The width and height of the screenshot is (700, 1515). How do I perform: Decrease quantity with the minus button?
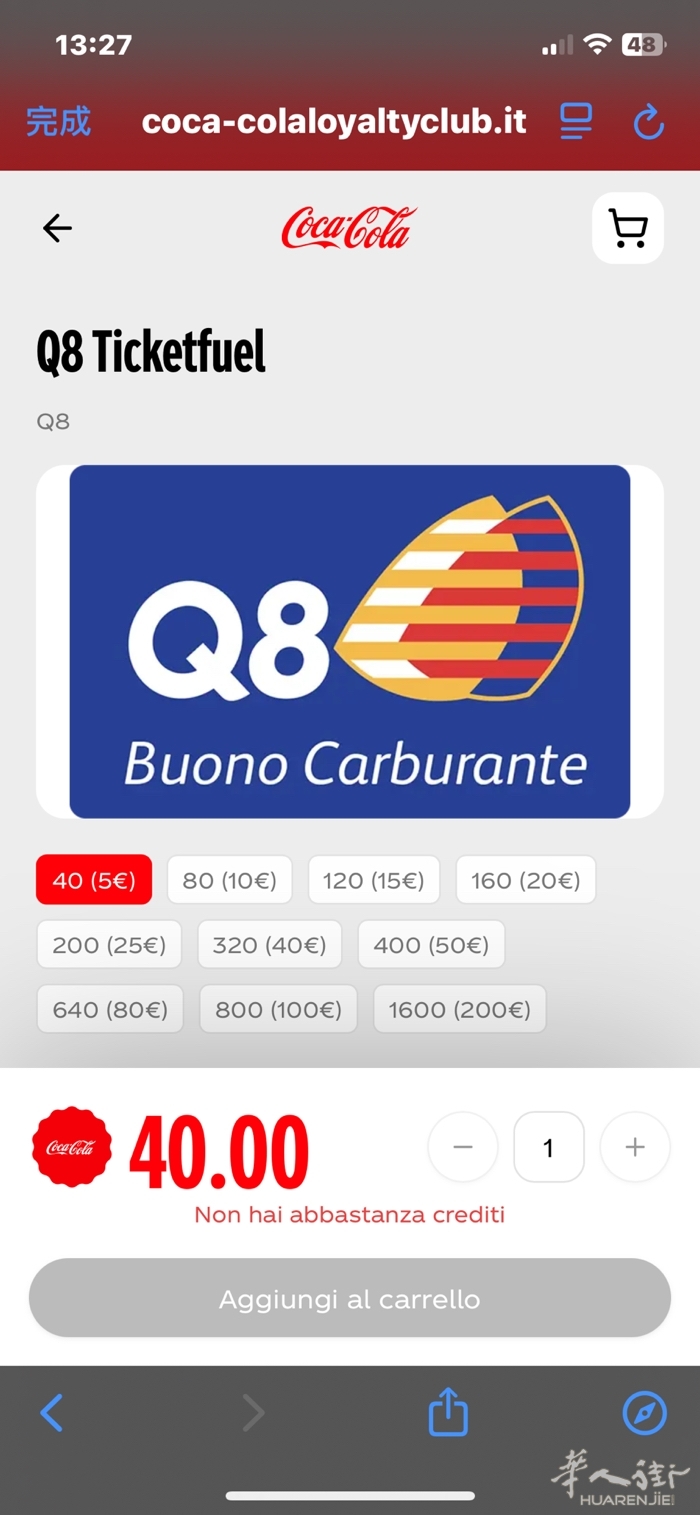(x=462, y=1147)
